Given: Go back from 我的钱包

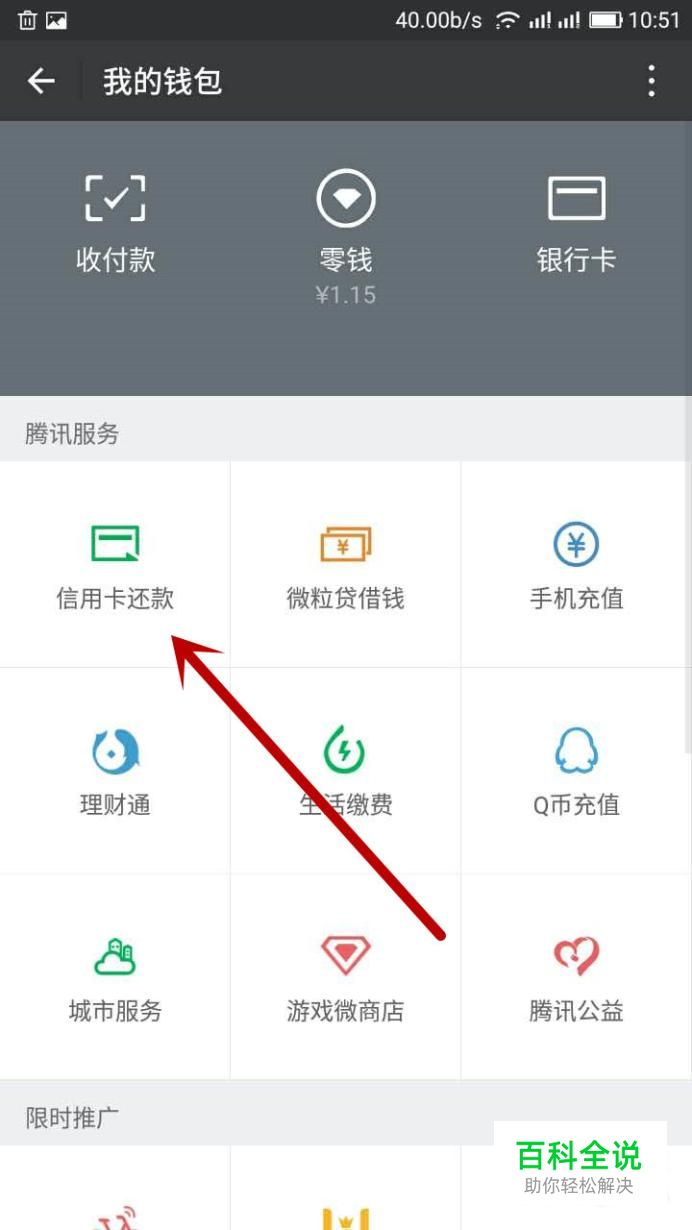Looking at the screenshot, I should pos(41,81).
